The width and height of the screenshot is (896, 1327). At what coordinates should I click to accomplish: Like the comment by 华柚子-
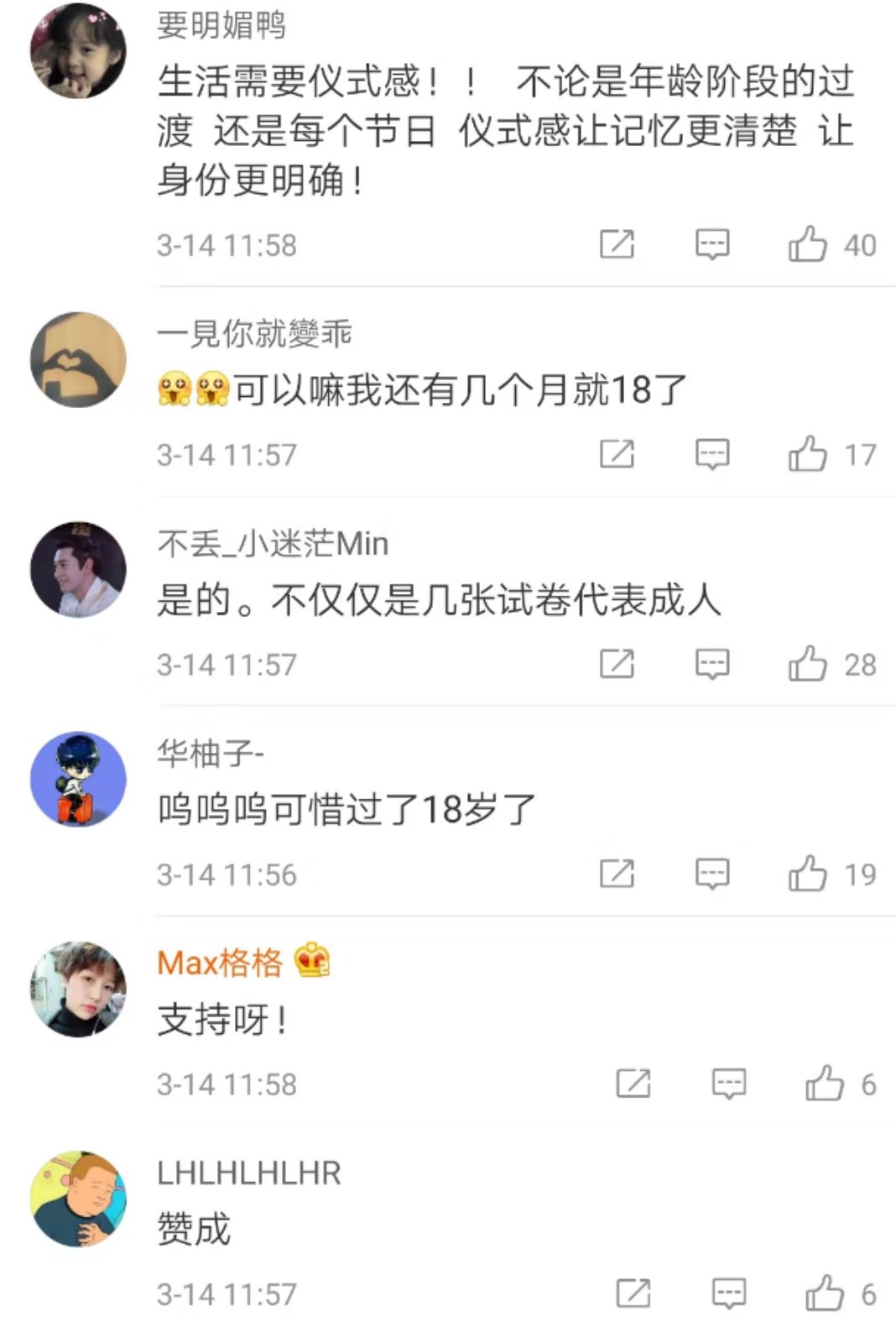click(807, 874)
